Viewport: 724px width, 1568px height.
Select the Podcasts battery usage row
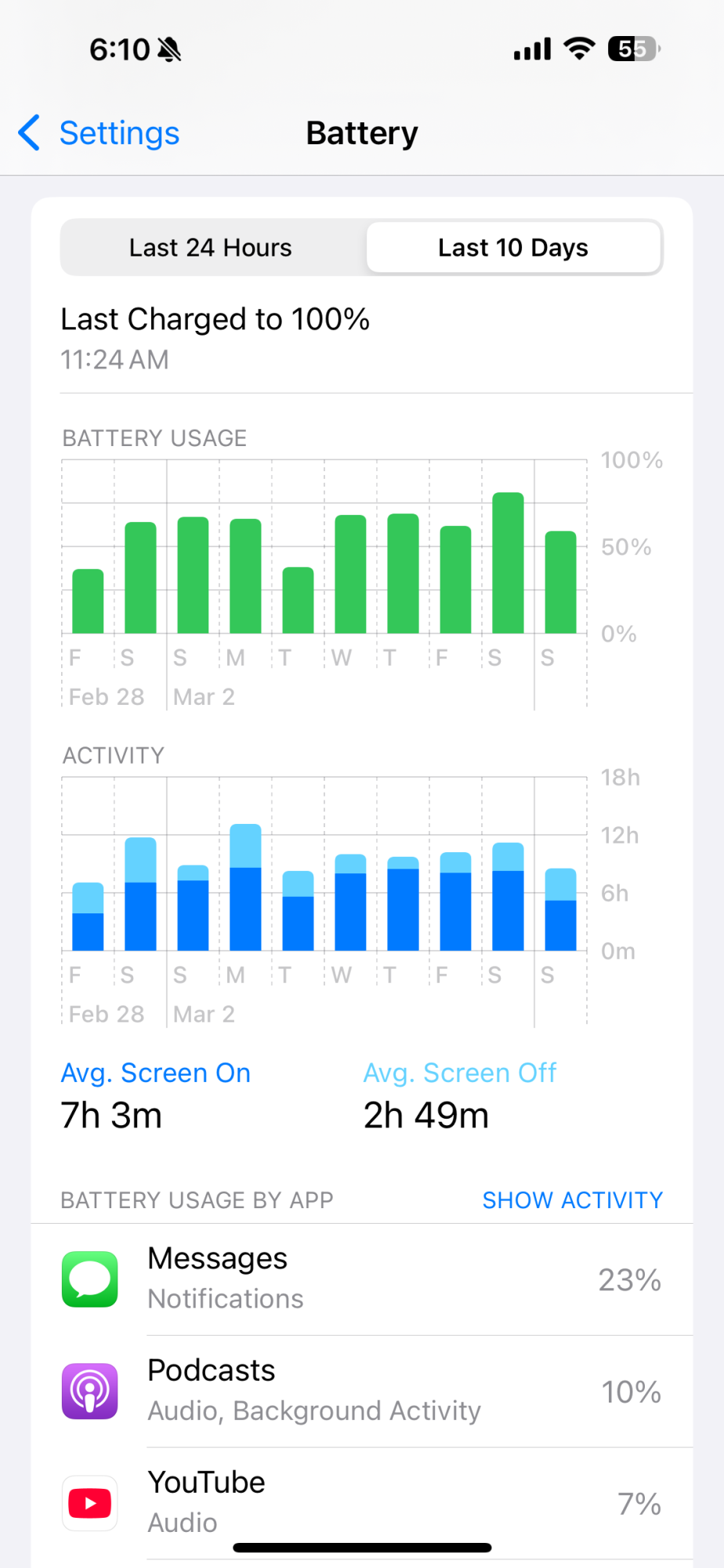(x=362, y=1392)
